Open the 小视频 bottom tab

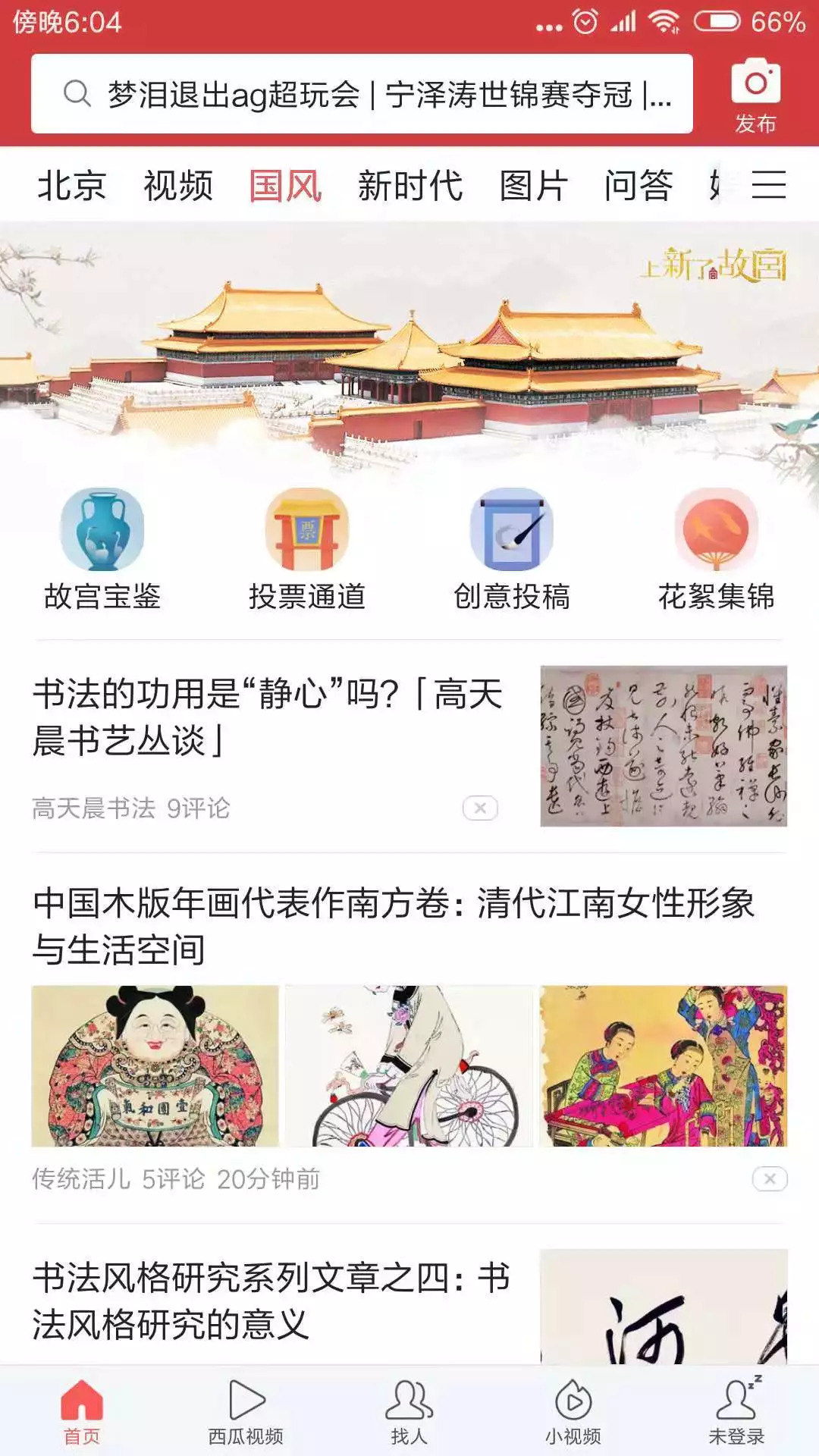573,1411
